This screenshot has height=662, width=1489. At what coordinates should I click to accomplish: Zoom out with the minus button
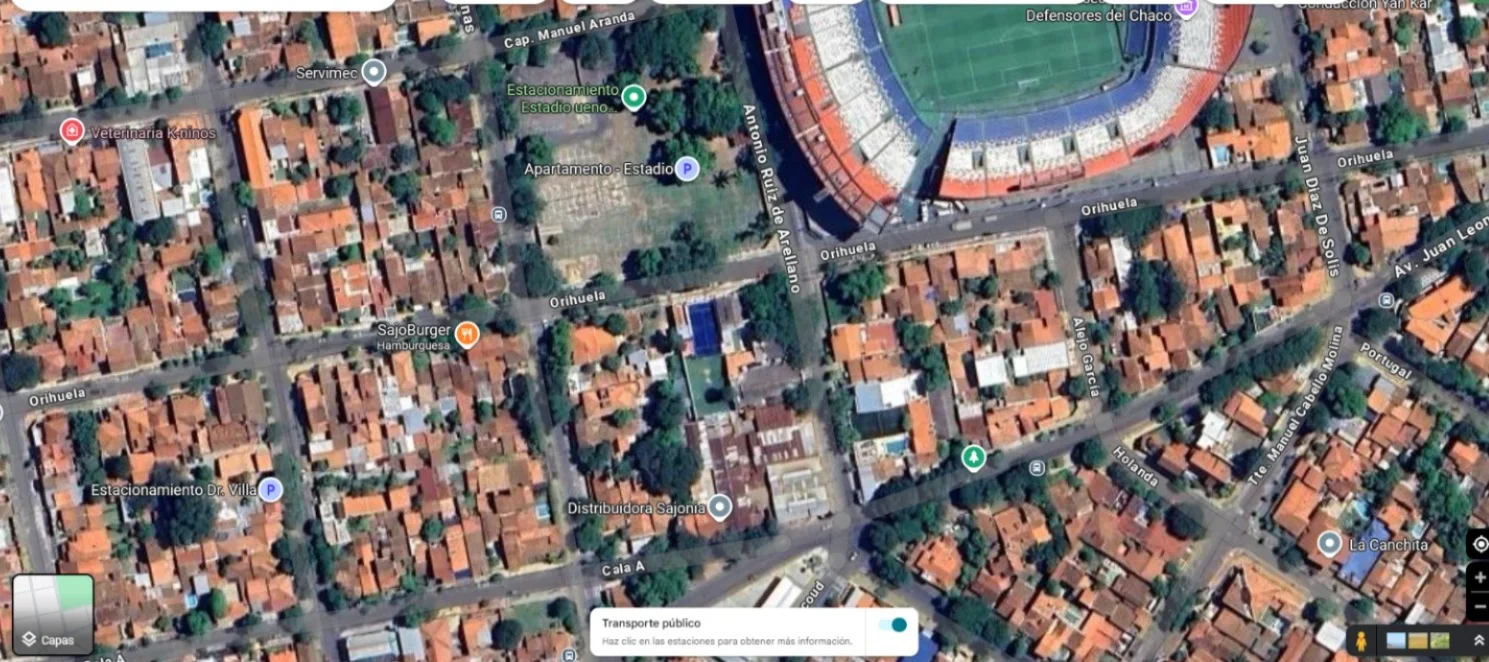[1480, 606]
